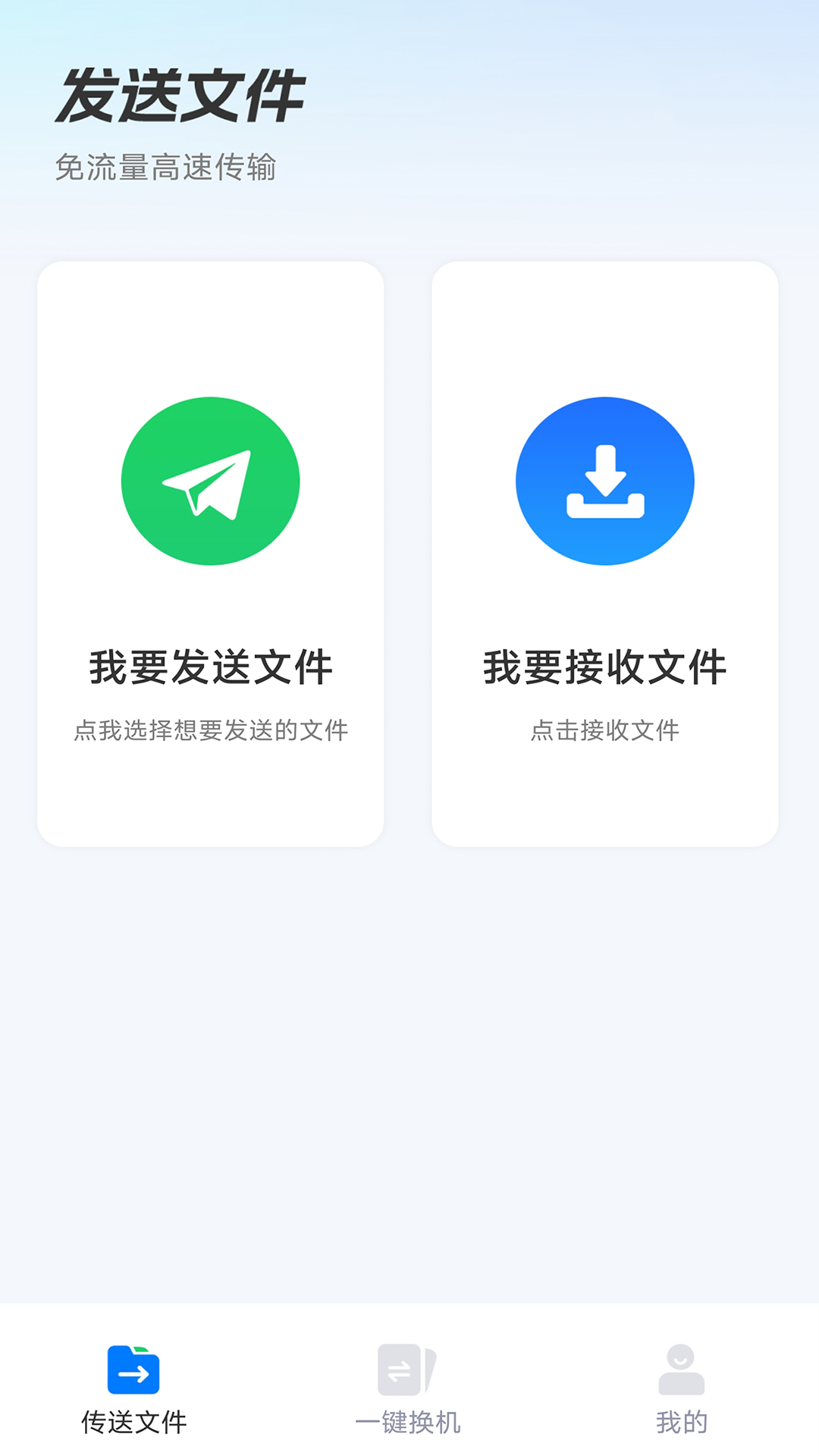Click the 免流量高速传输 subtitle
The image size is (819, 1456).
pyautogui.click(x=168, y=168)
